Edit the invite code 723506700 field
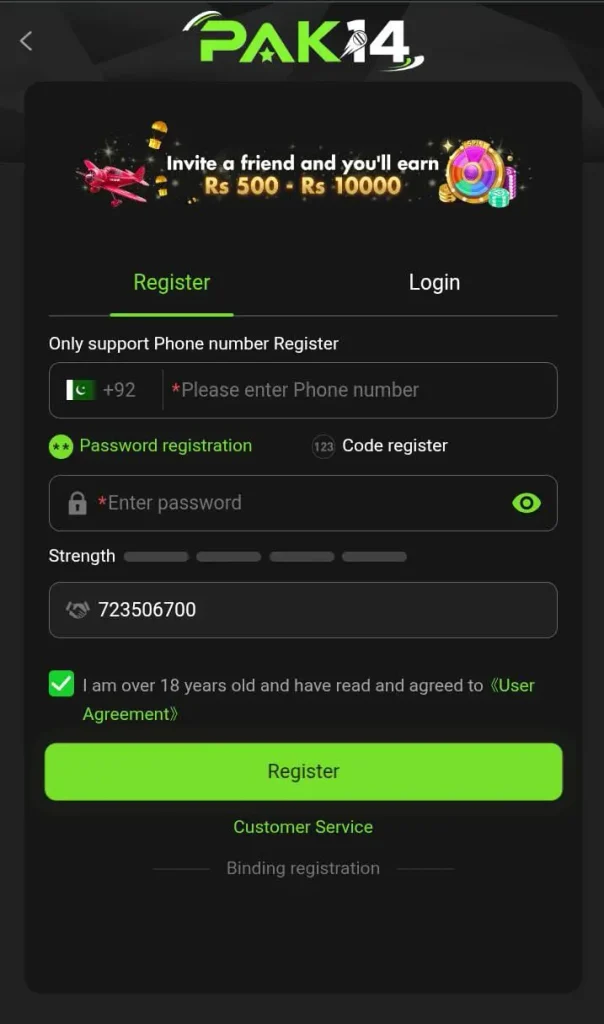 click(303, 610)
